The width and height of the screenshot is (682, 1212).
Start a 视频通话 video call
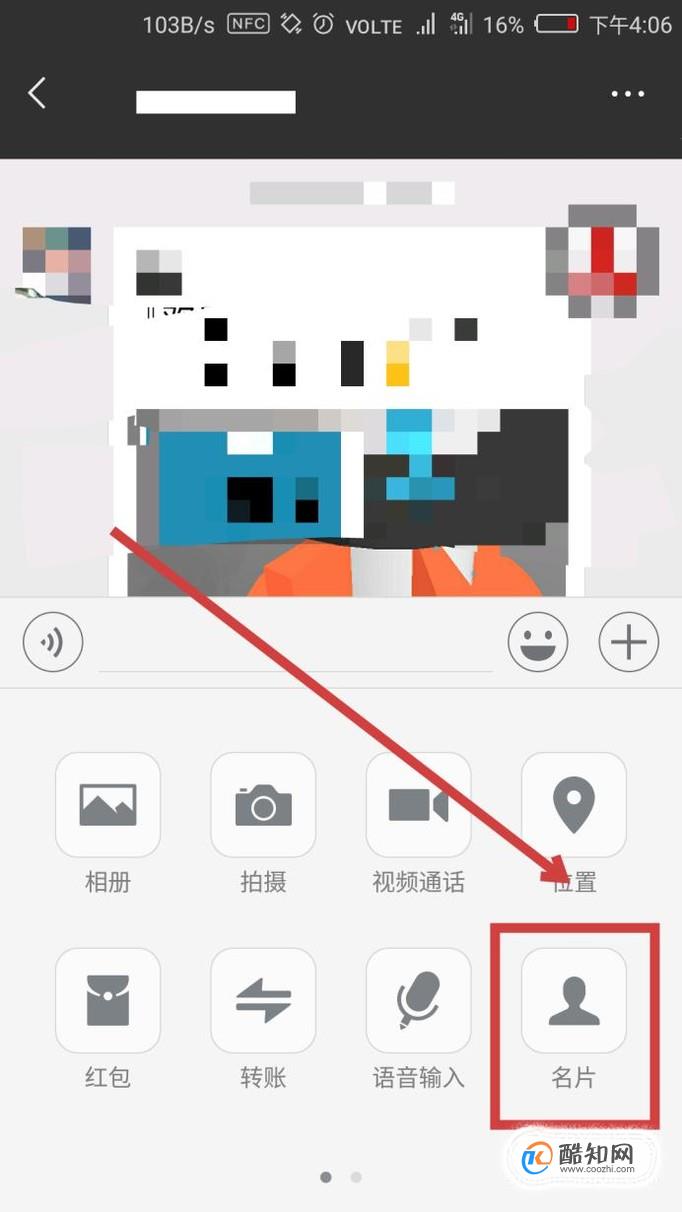click(418, 805)
